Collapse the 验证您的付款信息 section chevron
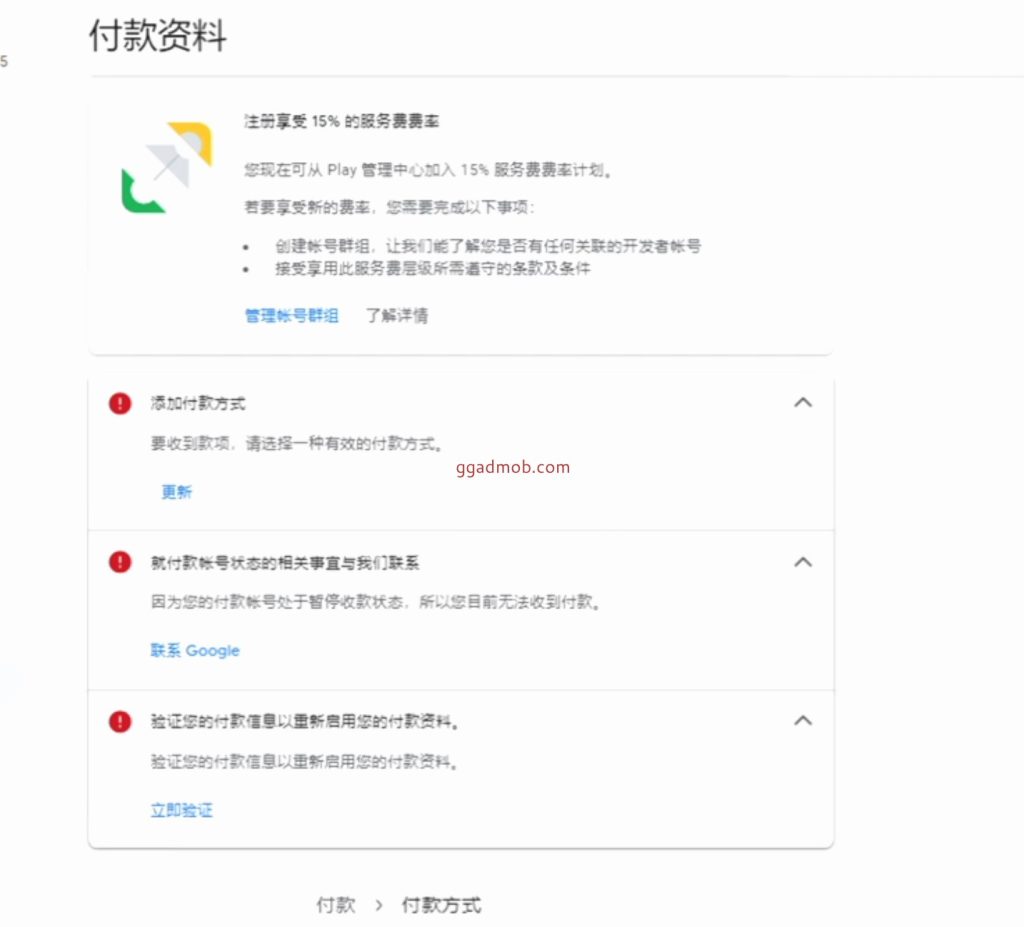 [x=802, y=720]
